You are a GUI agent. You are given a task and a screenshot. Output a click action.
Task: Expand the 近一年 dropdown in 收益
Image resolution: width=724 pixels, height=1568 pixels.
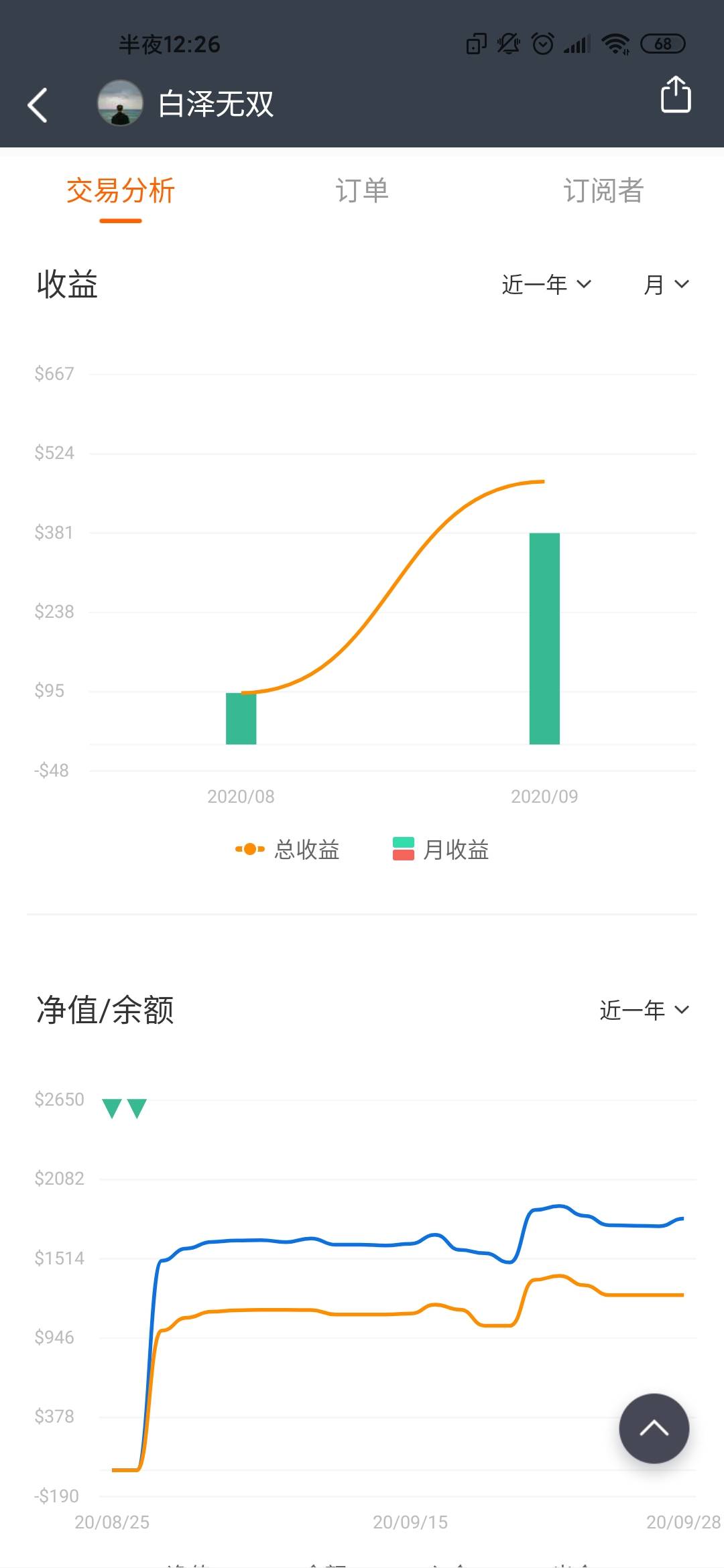point(546,284)
